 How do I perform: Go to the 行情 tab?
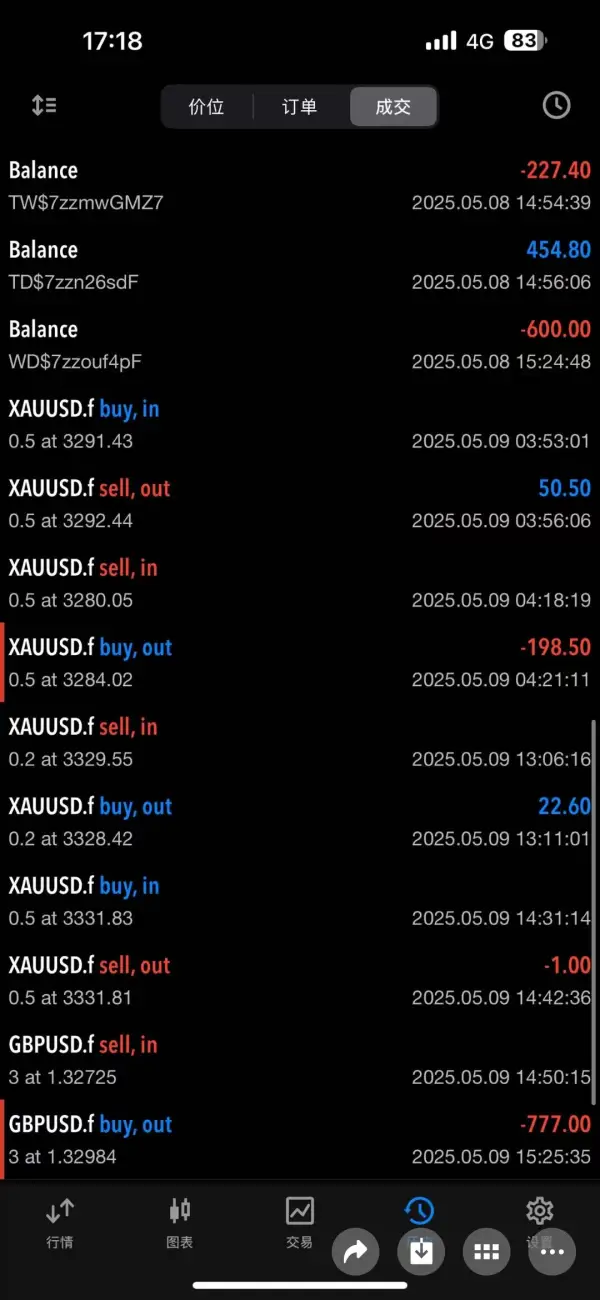click(60, 1223)
